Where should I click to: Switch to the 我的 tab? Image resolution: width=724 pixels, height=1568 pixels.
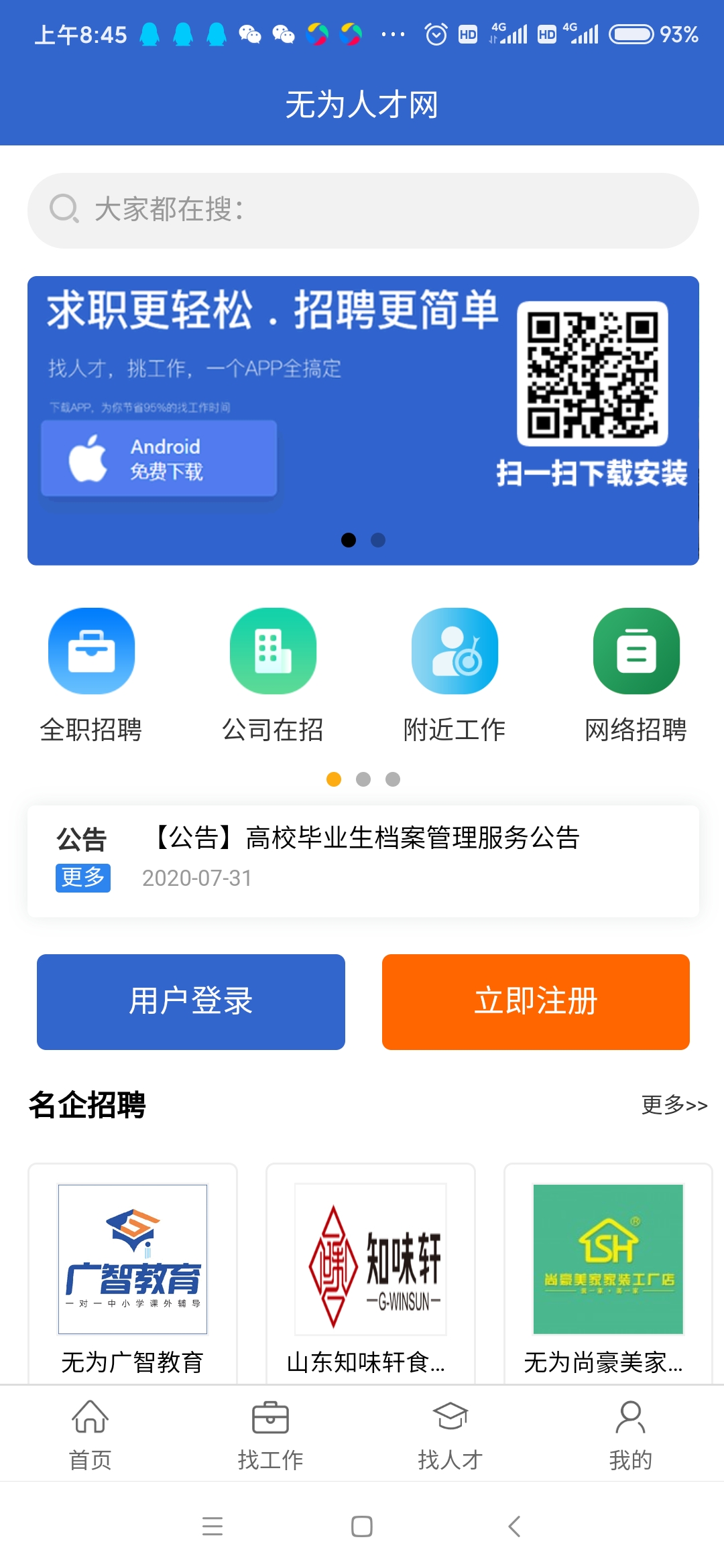click(x=630, y=1434)
